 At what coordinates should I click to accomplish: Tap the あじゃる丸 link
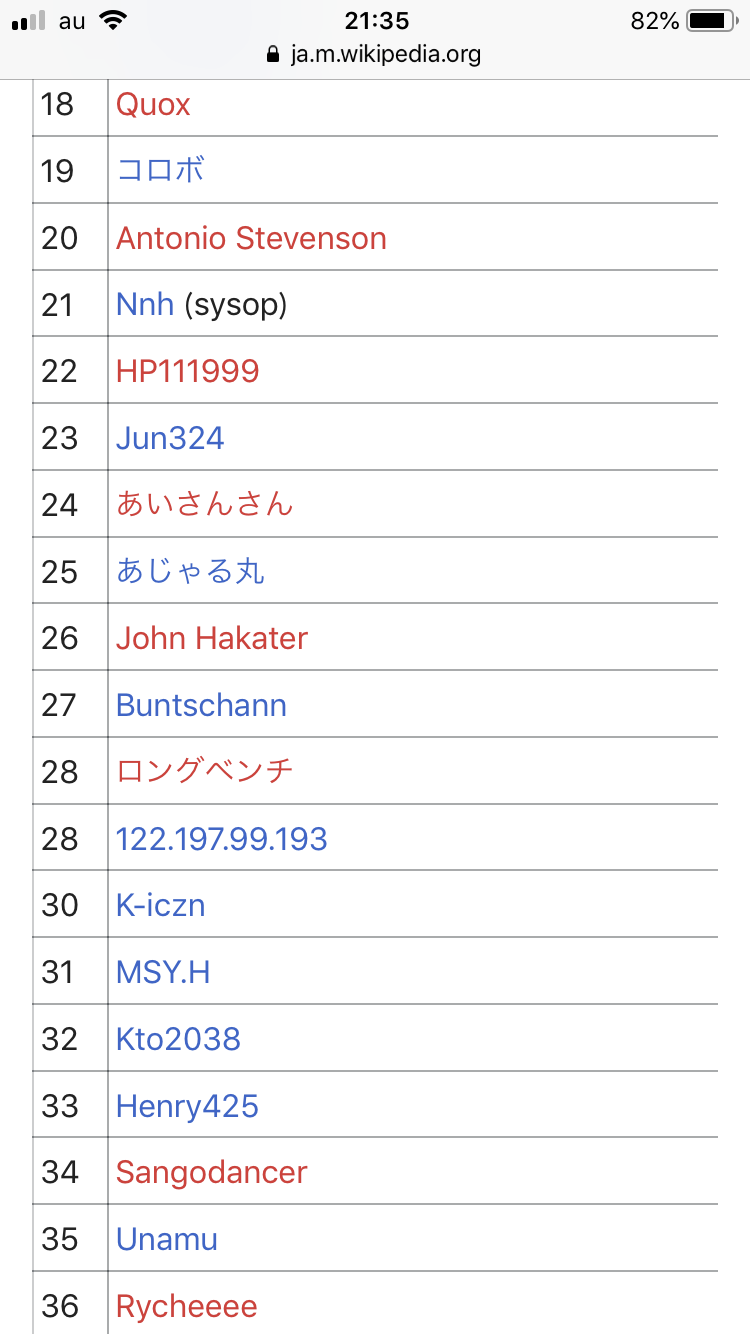pos(190,571)
